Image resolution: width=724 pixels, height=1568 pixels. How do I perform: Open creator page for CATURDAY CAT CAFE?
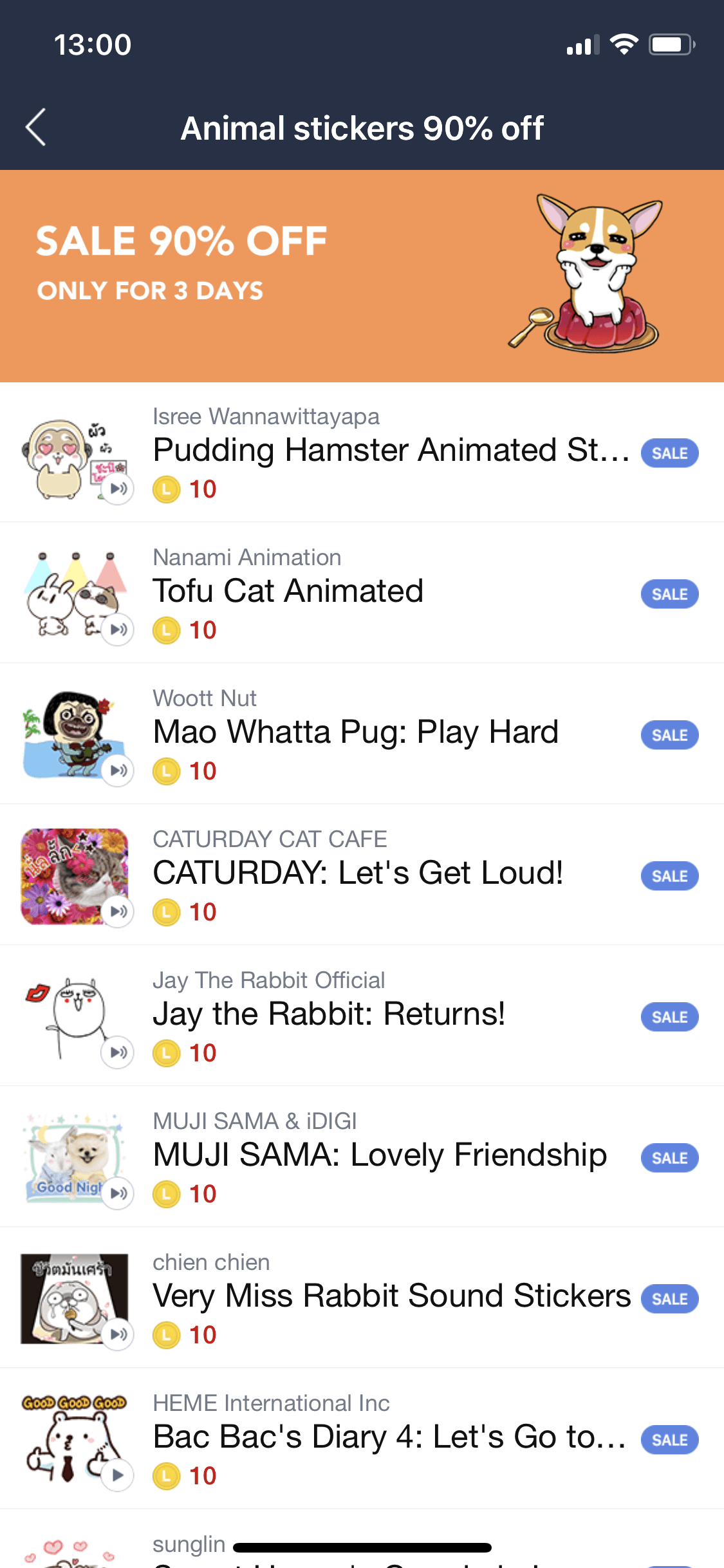point(270,839)
